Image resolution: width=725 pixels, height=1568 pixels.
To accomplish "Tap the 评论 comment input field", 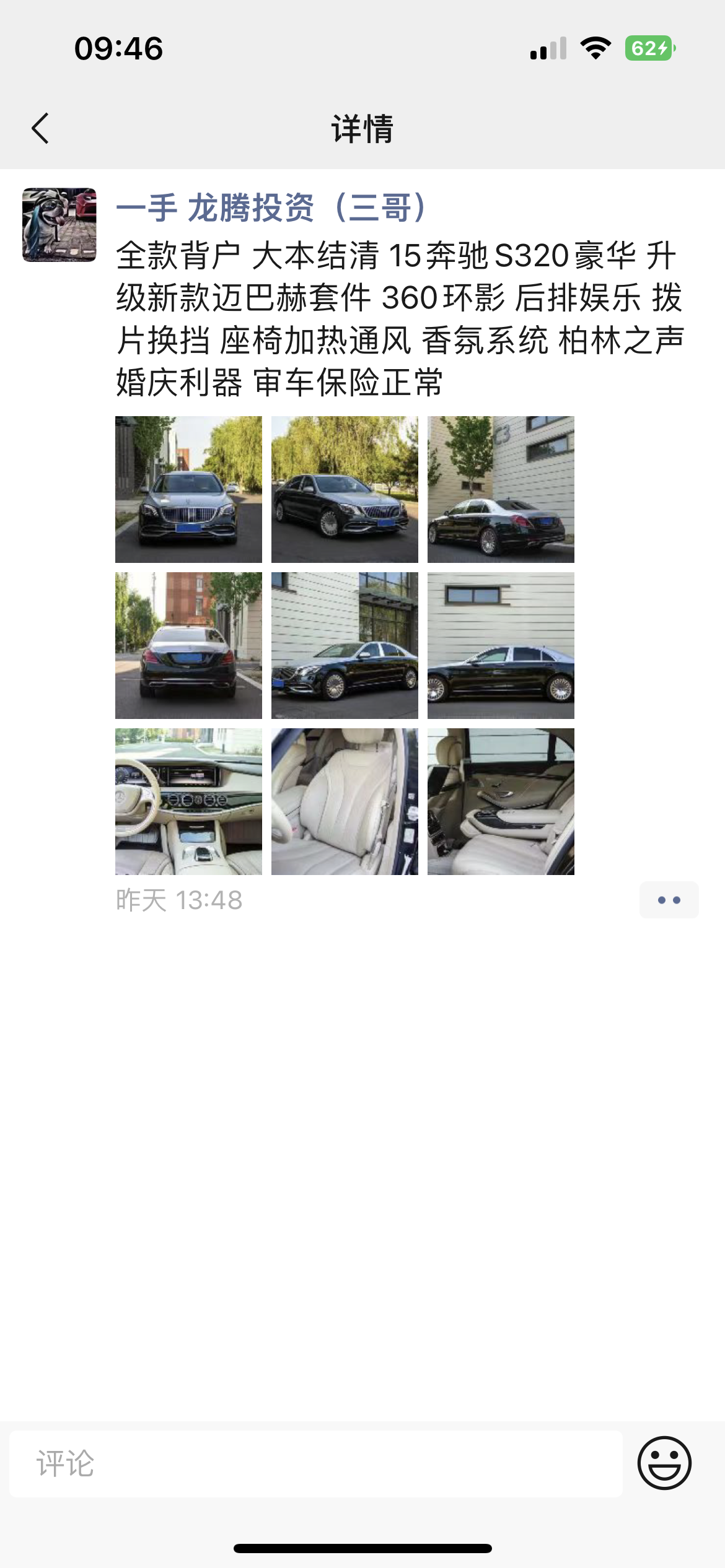I will [316, 1464].
